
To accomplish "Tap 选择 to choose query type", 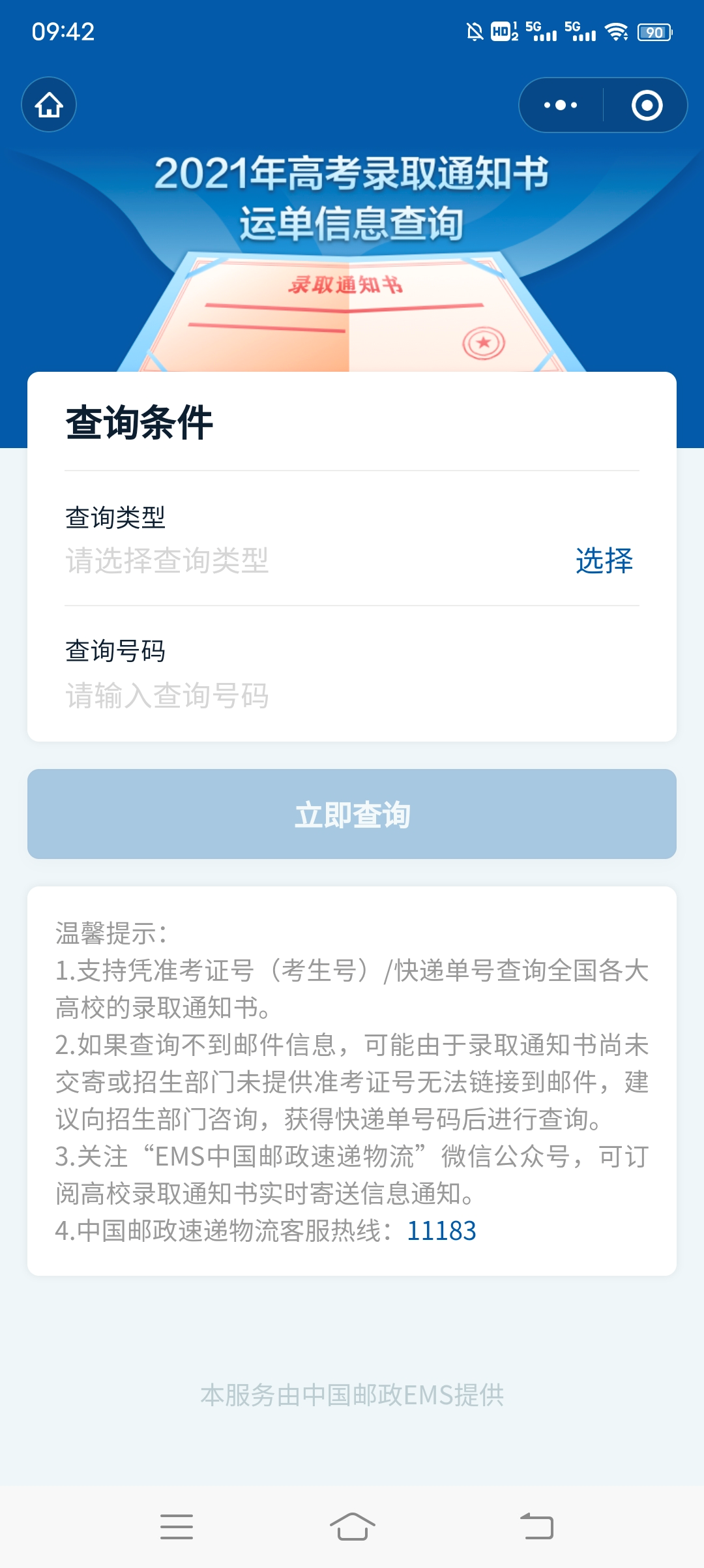I will pos(604,560).
